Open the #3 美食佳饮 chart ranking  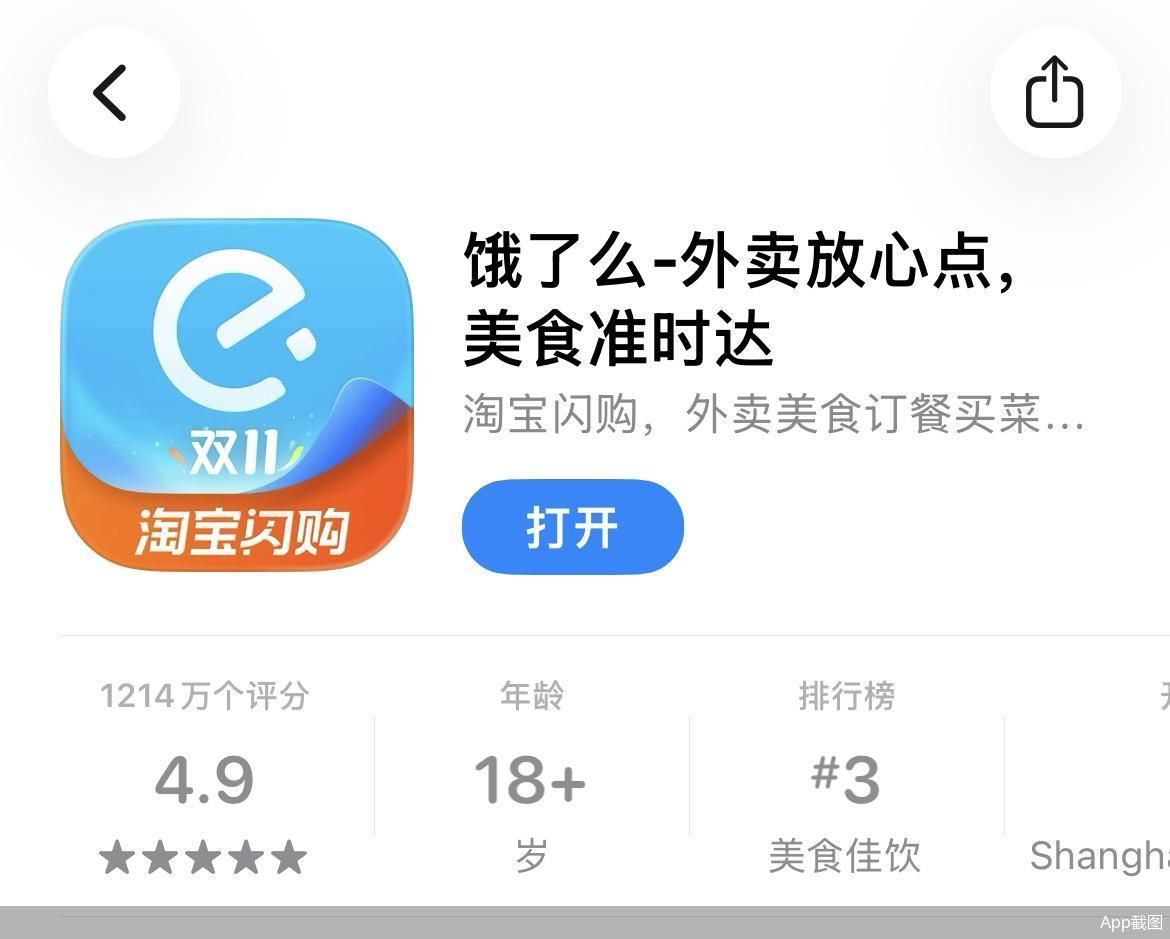(845, 777)
